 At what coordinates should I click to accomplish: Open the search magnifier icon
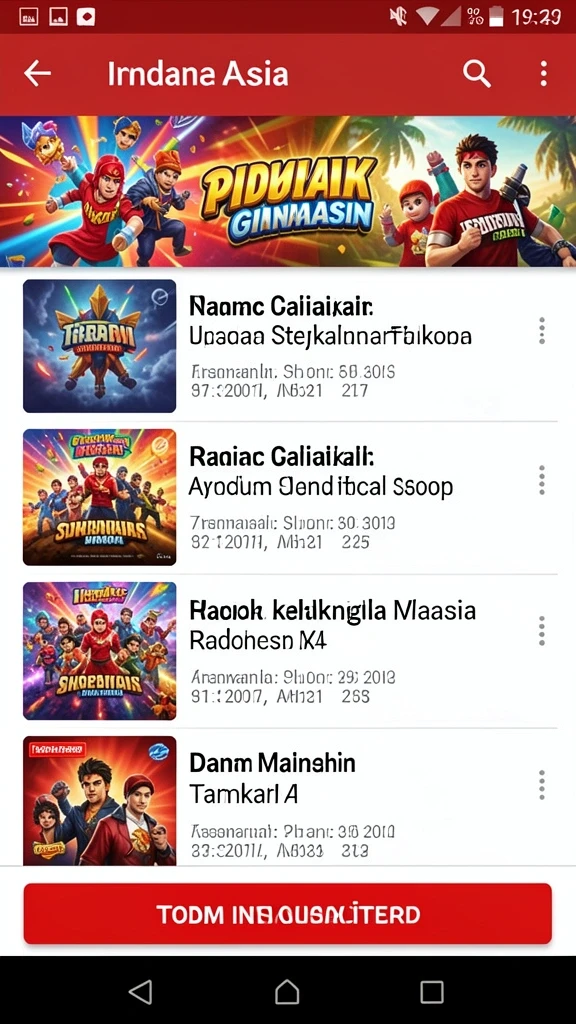tap(477, 74)
